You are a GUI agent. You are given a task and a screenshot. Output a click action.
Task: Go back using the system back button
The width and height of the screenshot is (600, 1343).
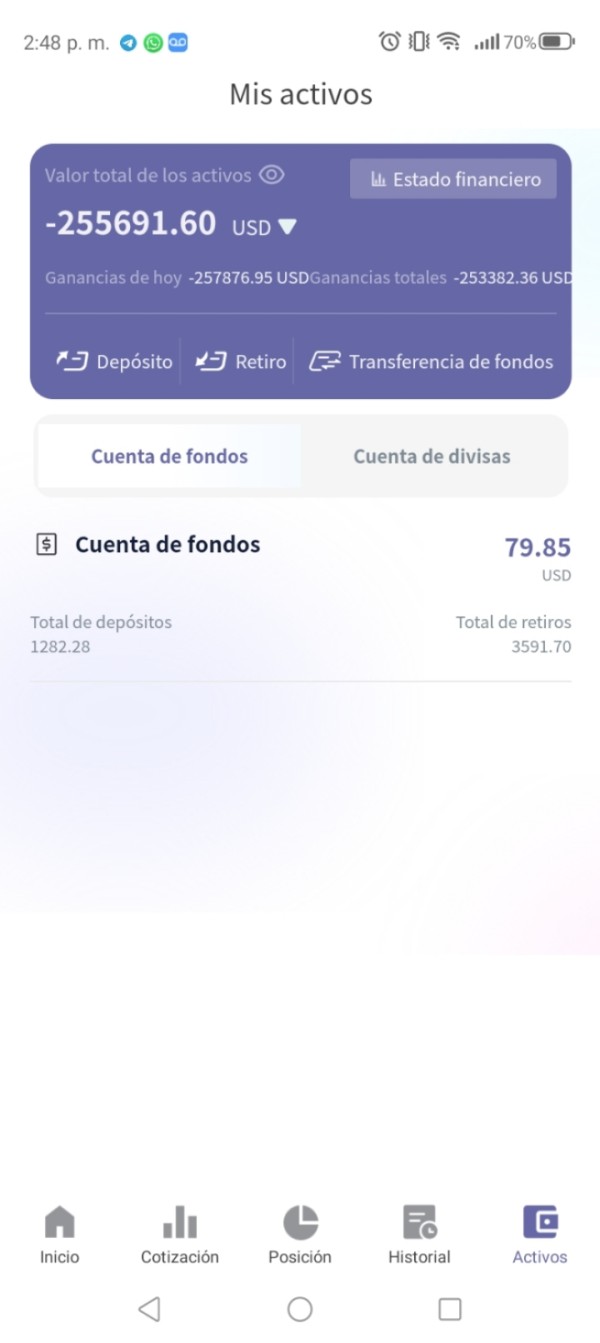(149, 1309)
